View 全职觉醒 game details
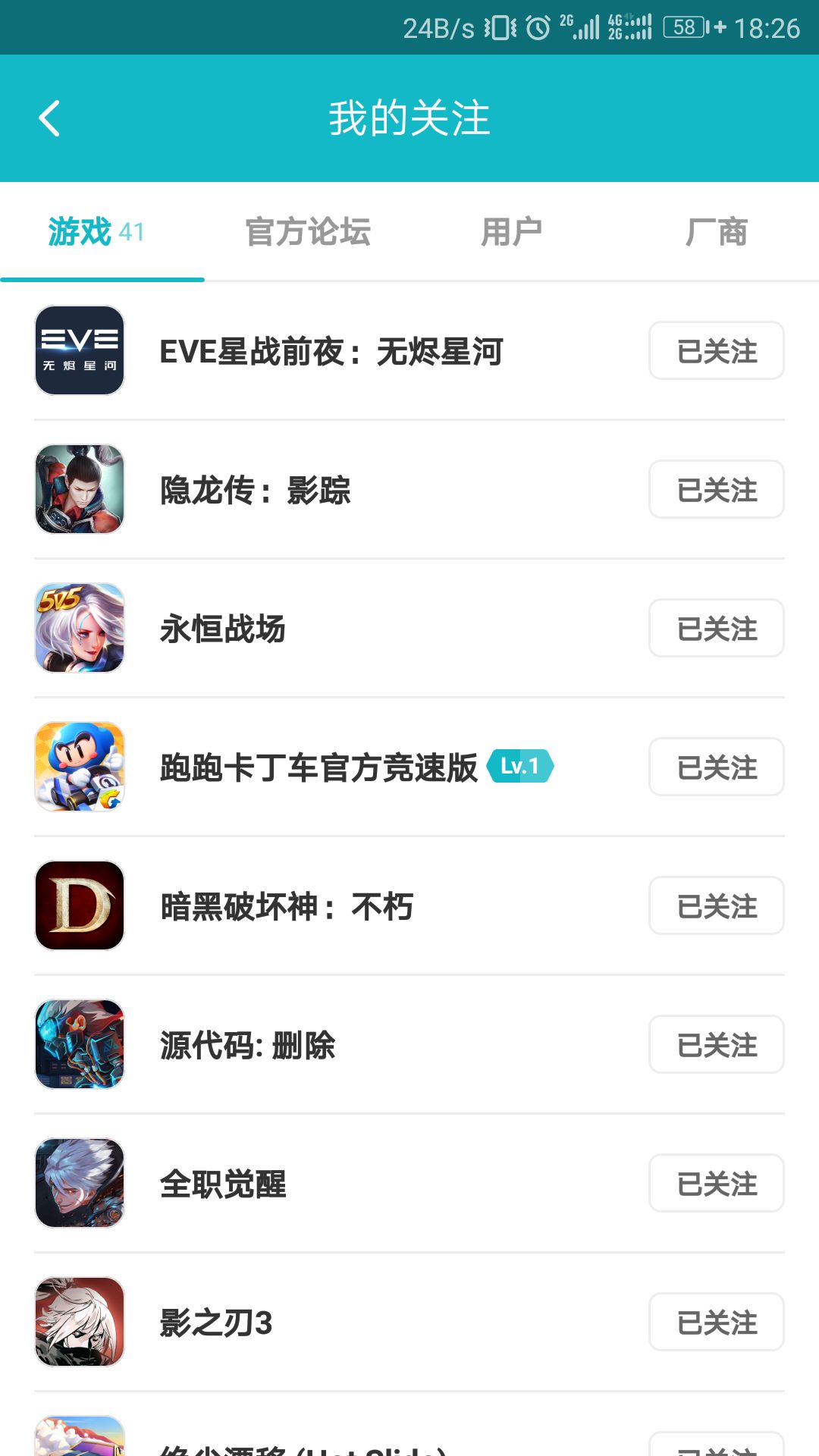Image resolution: width=819 pixels, height=1456 pixels. click(x=223, y=1184)
